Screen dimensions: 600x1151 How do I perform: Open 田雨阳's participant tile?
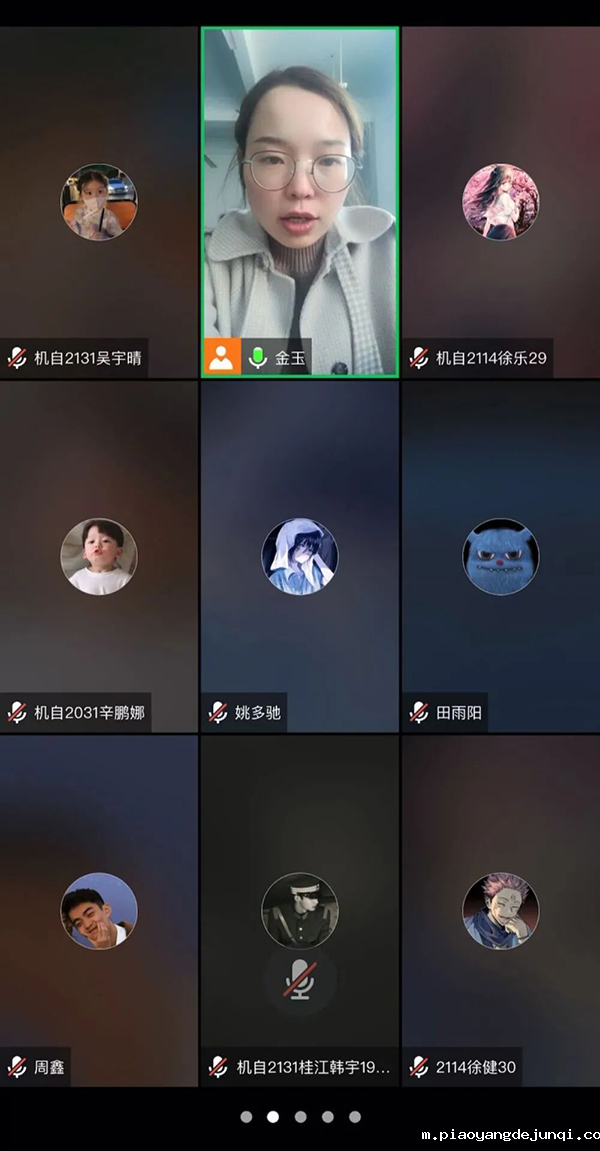tap(501, 556)
